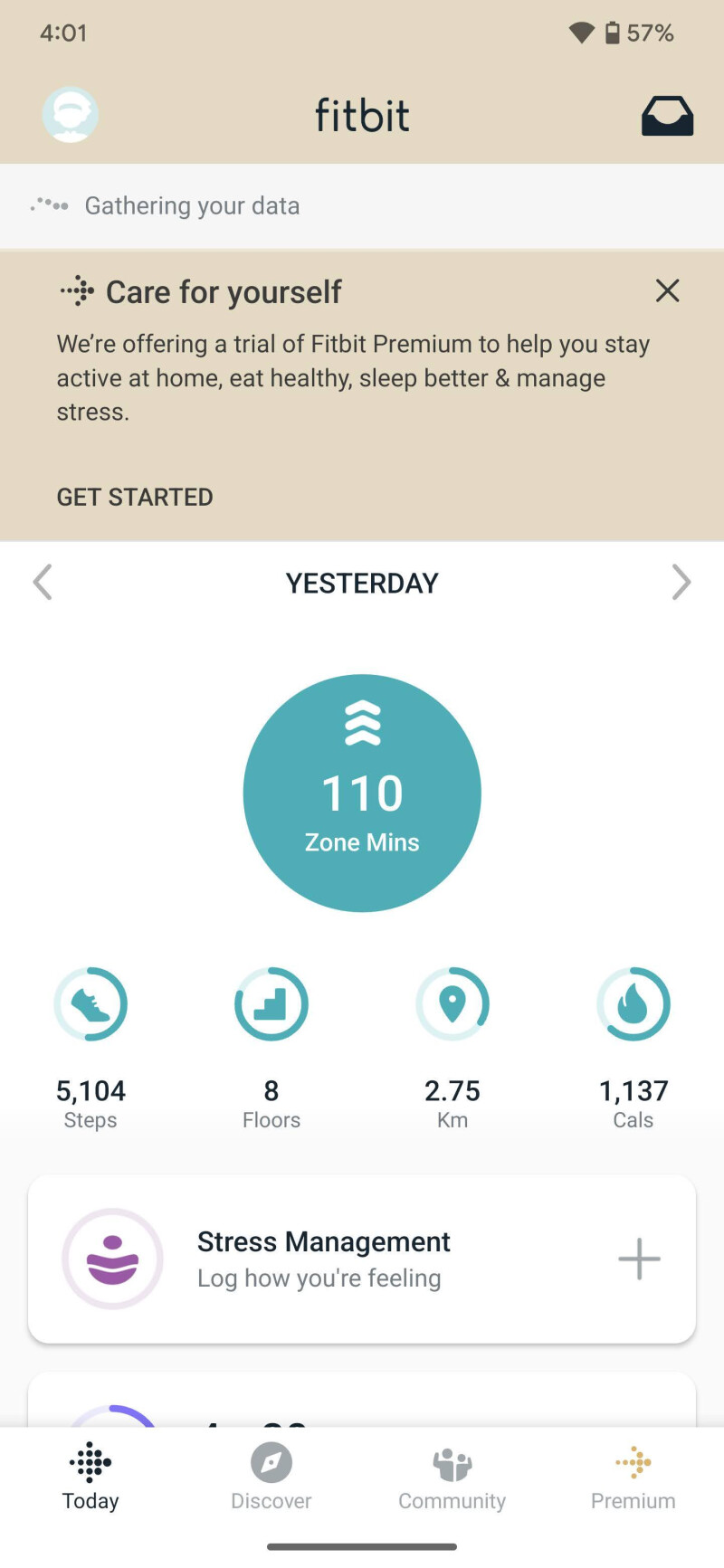Open the Premium tab
Viewport: 724px width, 1568px height.
click(x=633, y=1475)
